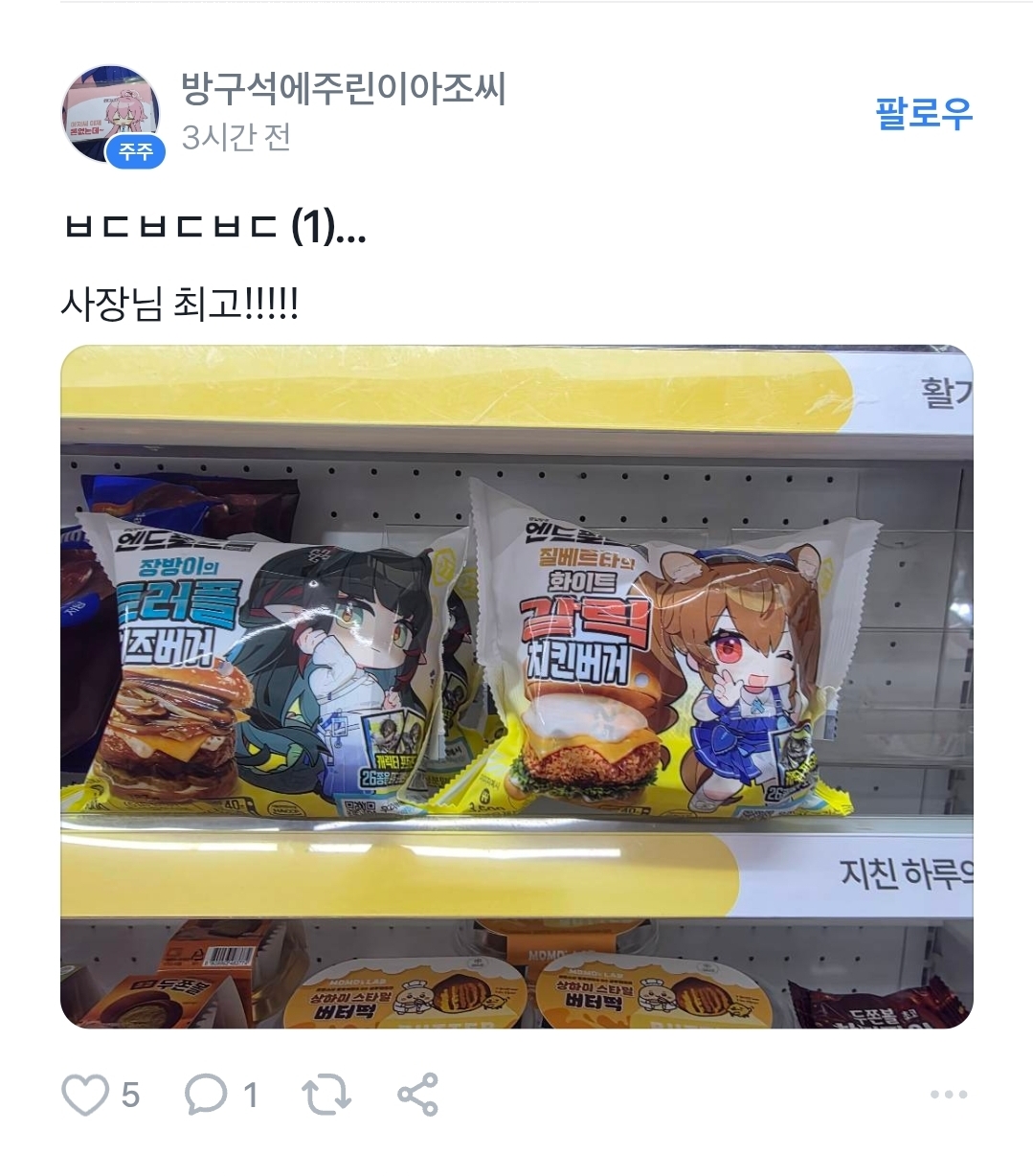Open the burger shelf photo in the post
The height and width of the screenshot is (1176, 1033).
point(516,686)
